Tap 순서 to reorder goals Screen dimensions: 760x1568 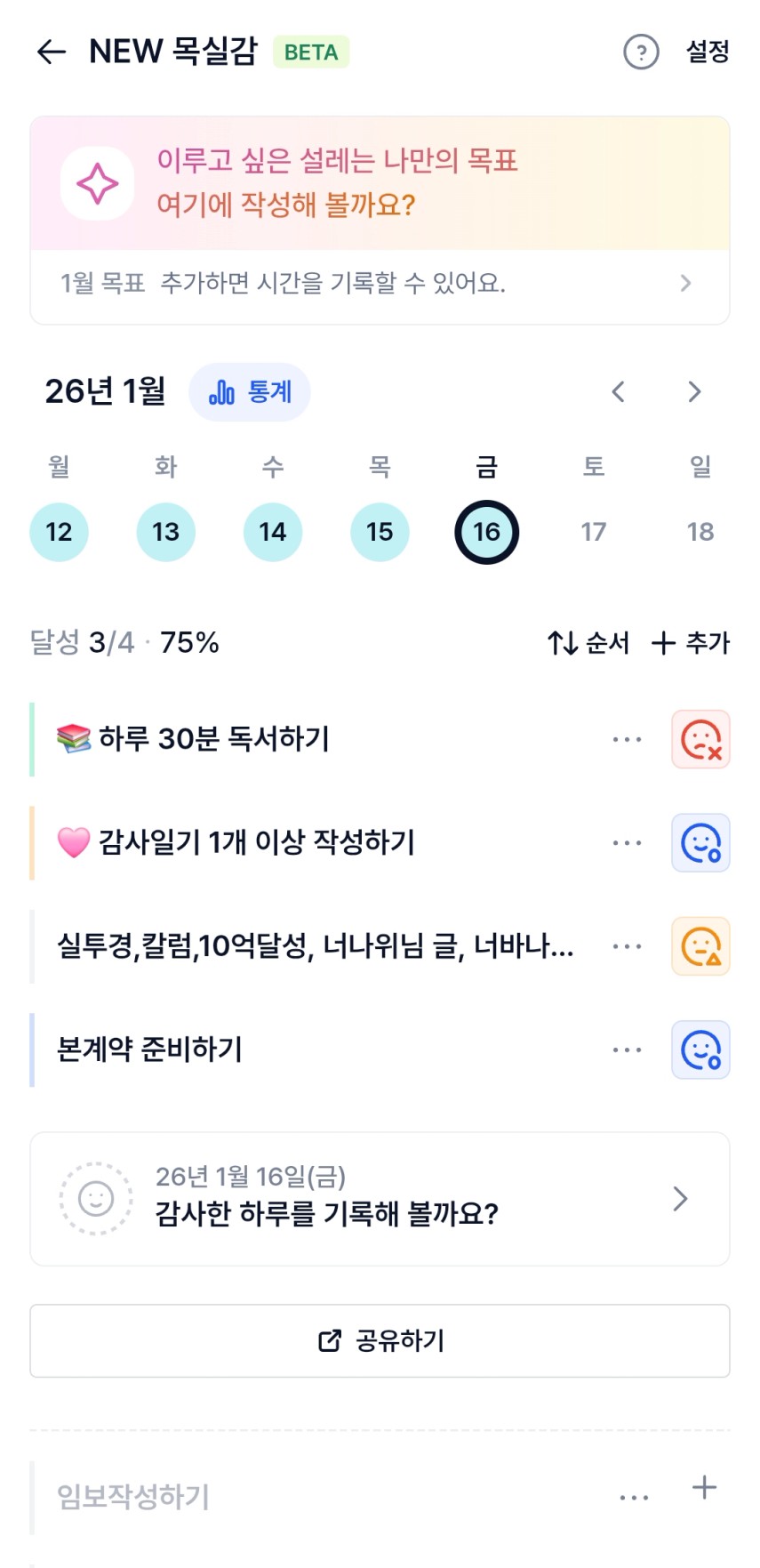(588, 643)
